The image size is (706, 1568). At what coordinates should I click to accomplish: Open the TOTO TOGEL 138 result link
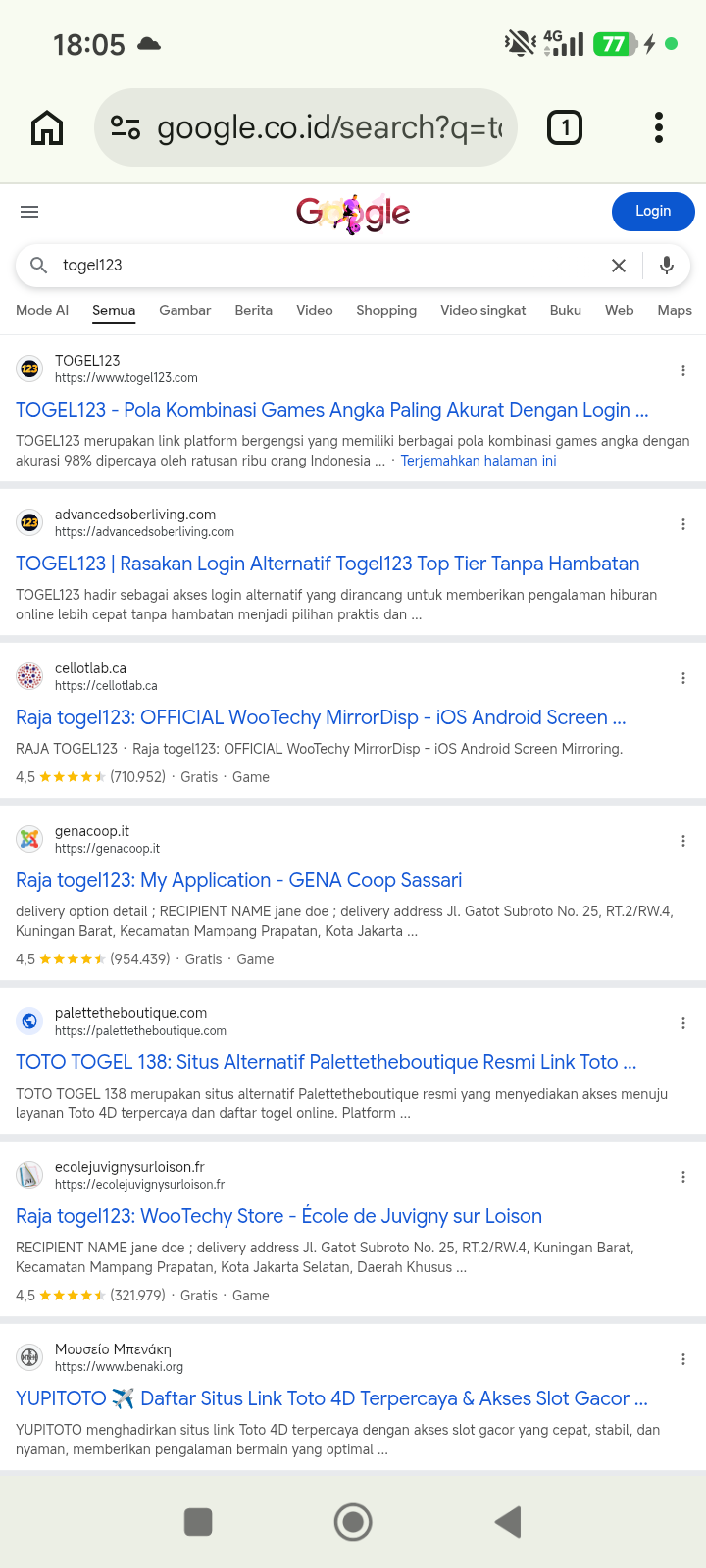[327, 1062]
